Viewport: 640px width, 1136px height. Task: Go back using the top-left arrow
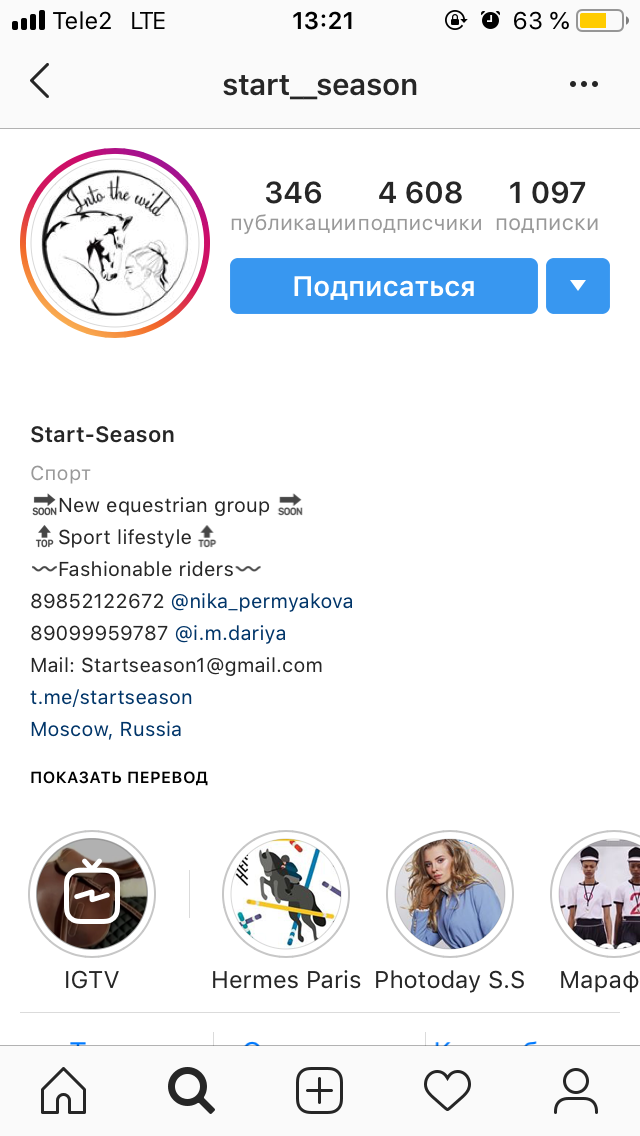point(40,82)
